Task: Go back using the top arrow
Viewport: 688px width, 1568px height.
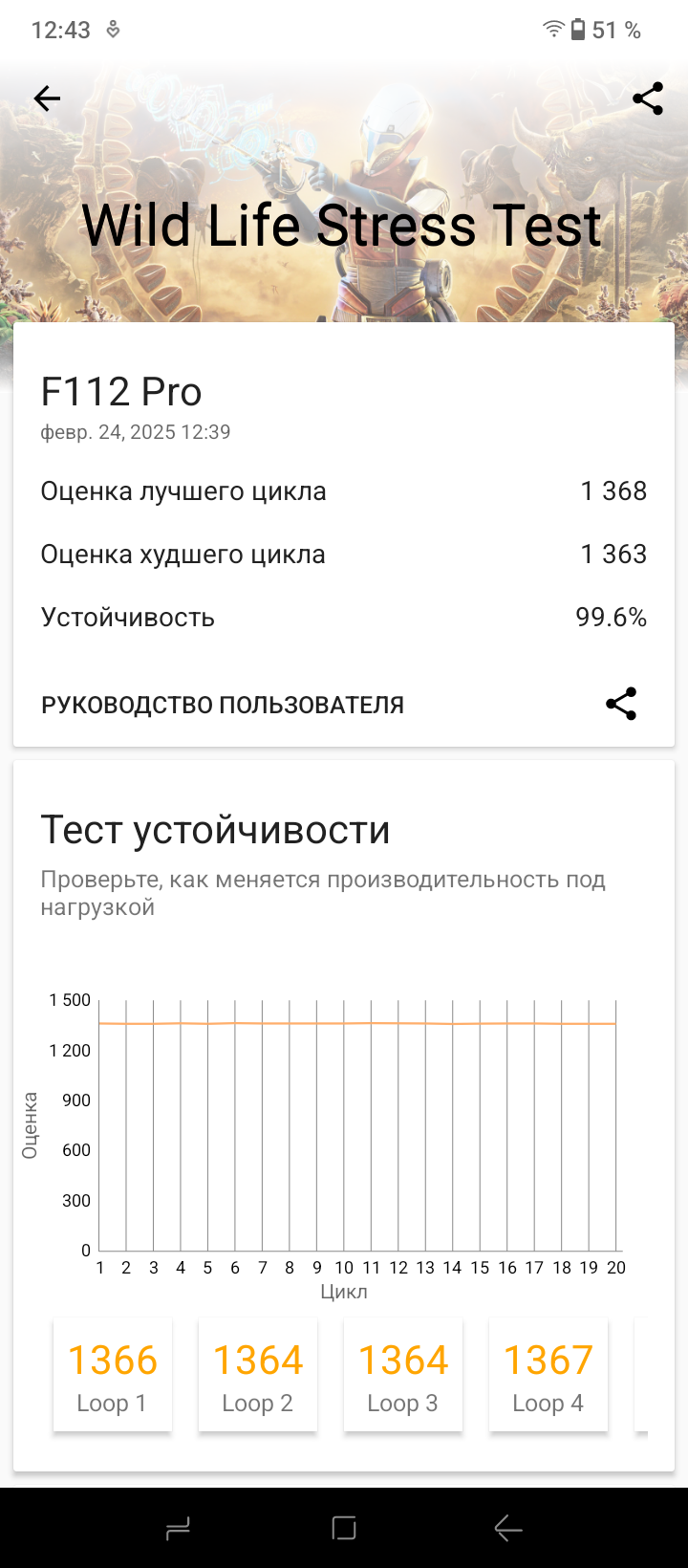Action: click(47, 98)
